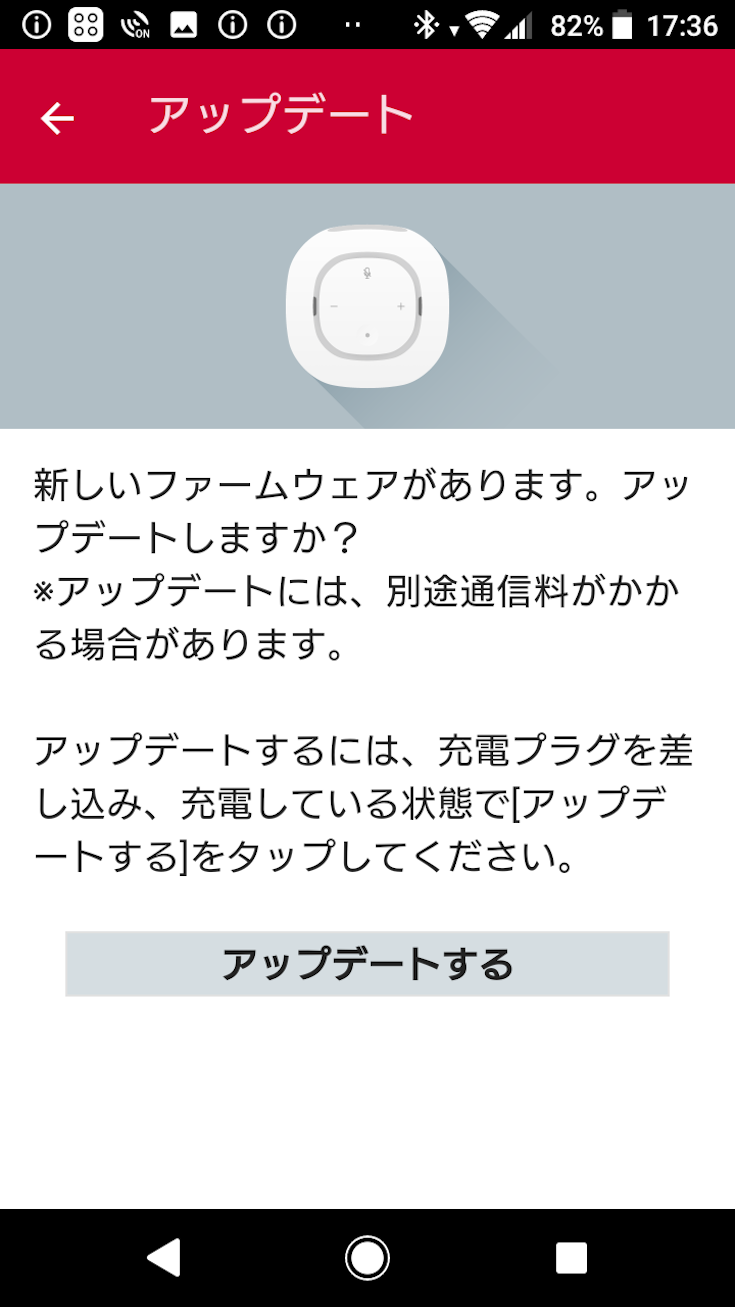
Task: Tap the アップデートする button
Action: pyautogui.click(x=367, y=964)
